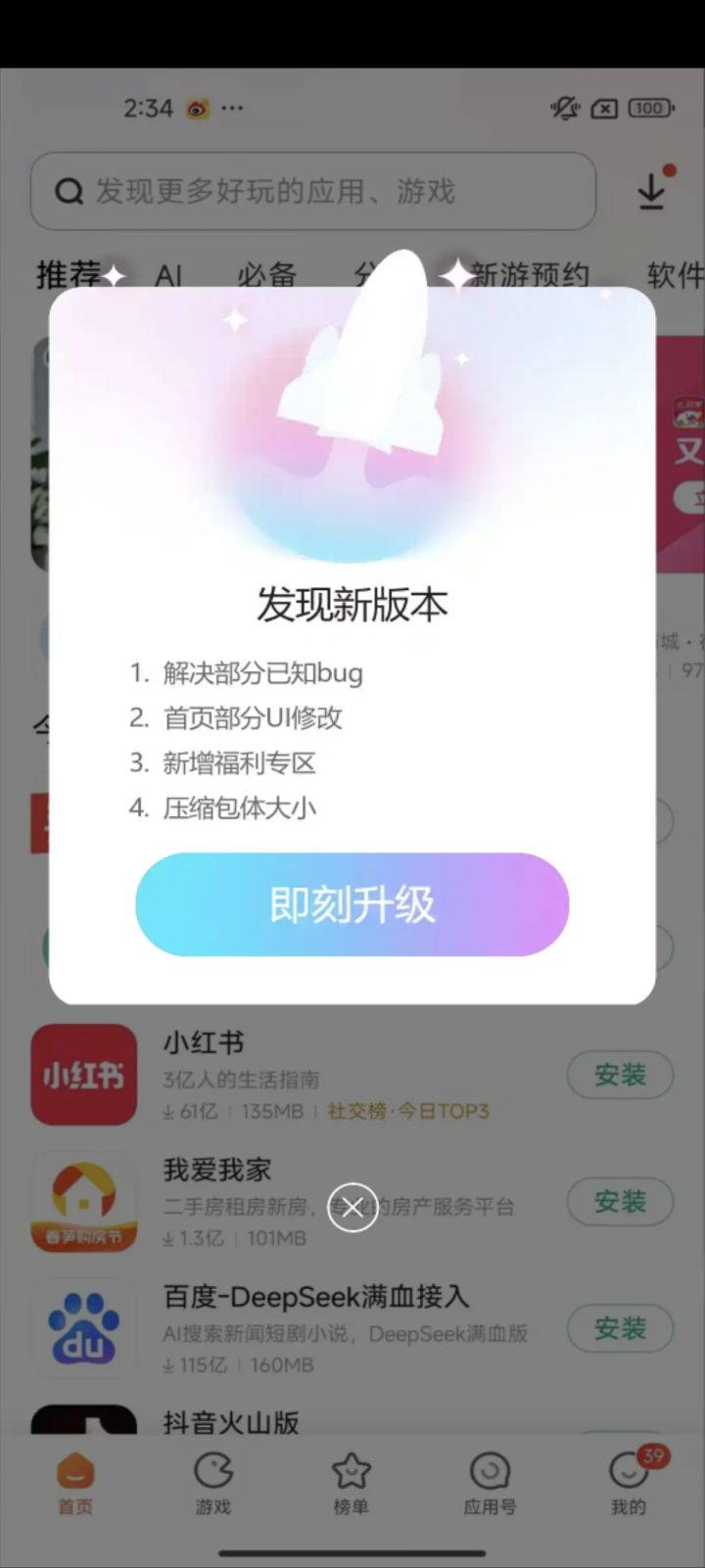Tap the download manager icon top right
The width and height of the screenshot is (705, 1568).
pos(652,193)
